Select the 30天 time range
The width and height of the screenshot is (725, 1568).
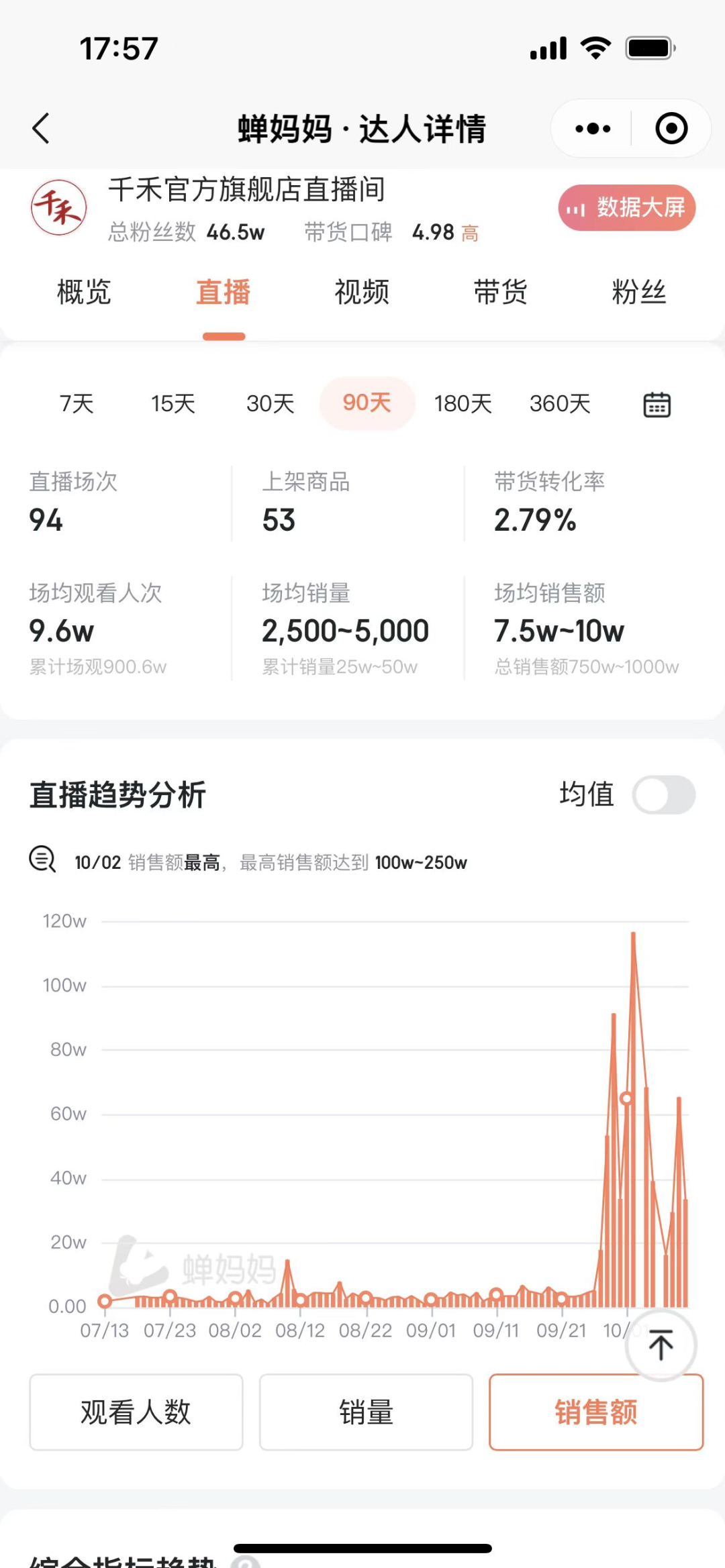click(x=270, y=404)
